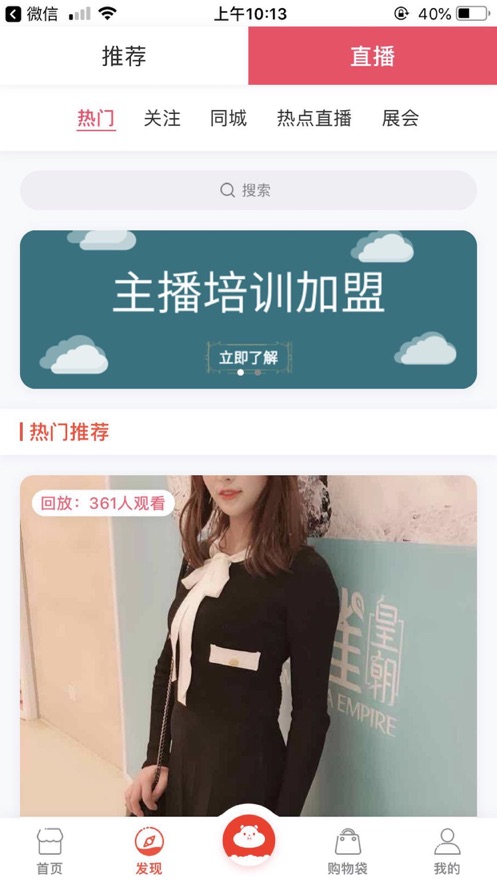The height and width of the screenshot is (883, 497).
Task: Open the 我的 profile tab
Action: coord(447,851)
